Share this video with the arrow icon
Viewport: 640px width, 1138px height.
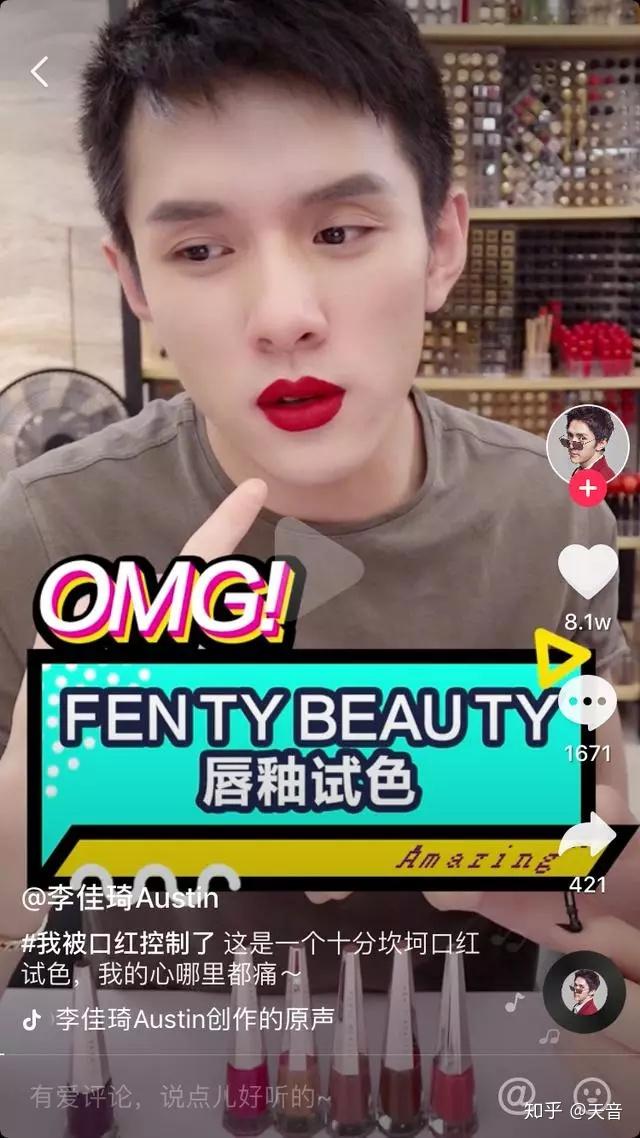click(588, 835)
